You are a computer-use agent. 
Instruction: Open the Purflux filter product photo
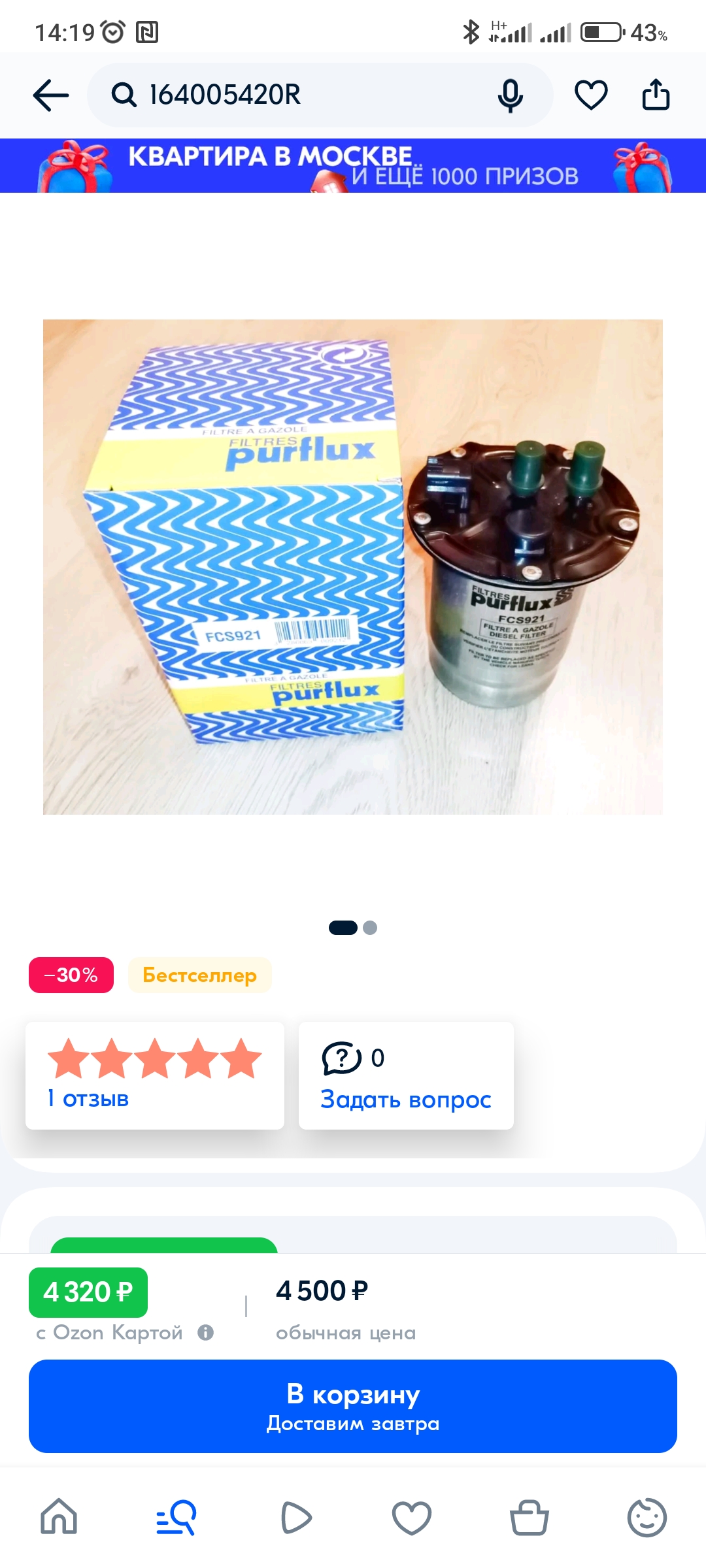(353, 566)
